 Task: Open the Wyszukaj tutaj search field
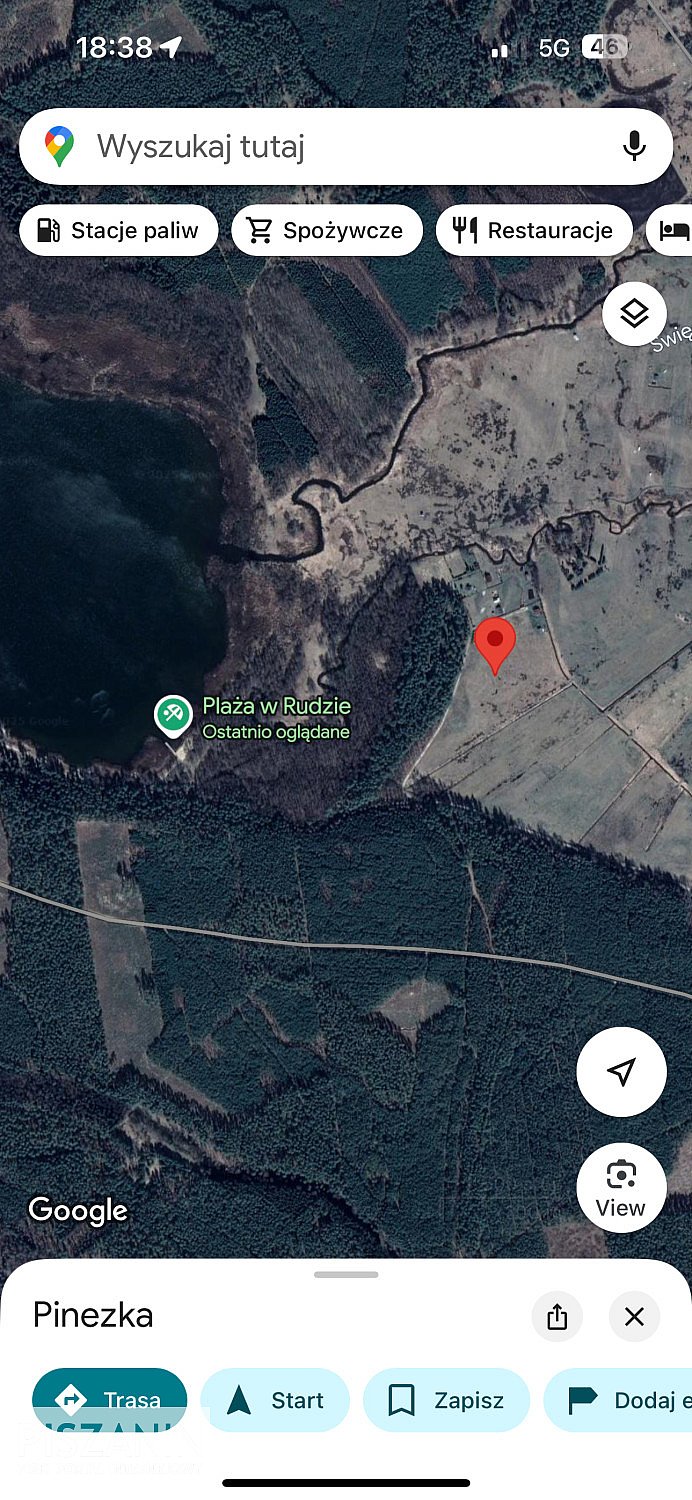[345, 147]
